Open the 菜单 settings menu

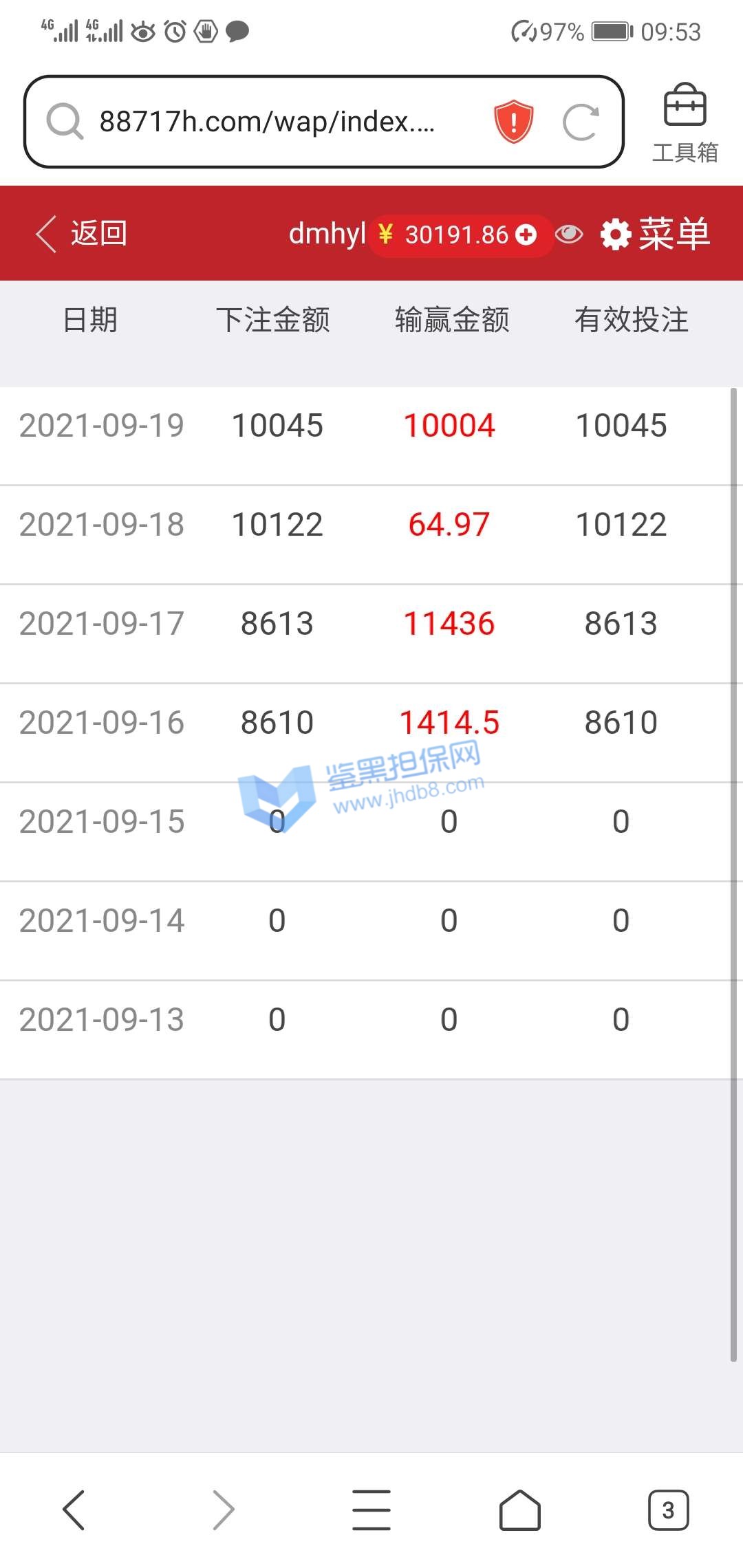(654, 234)
